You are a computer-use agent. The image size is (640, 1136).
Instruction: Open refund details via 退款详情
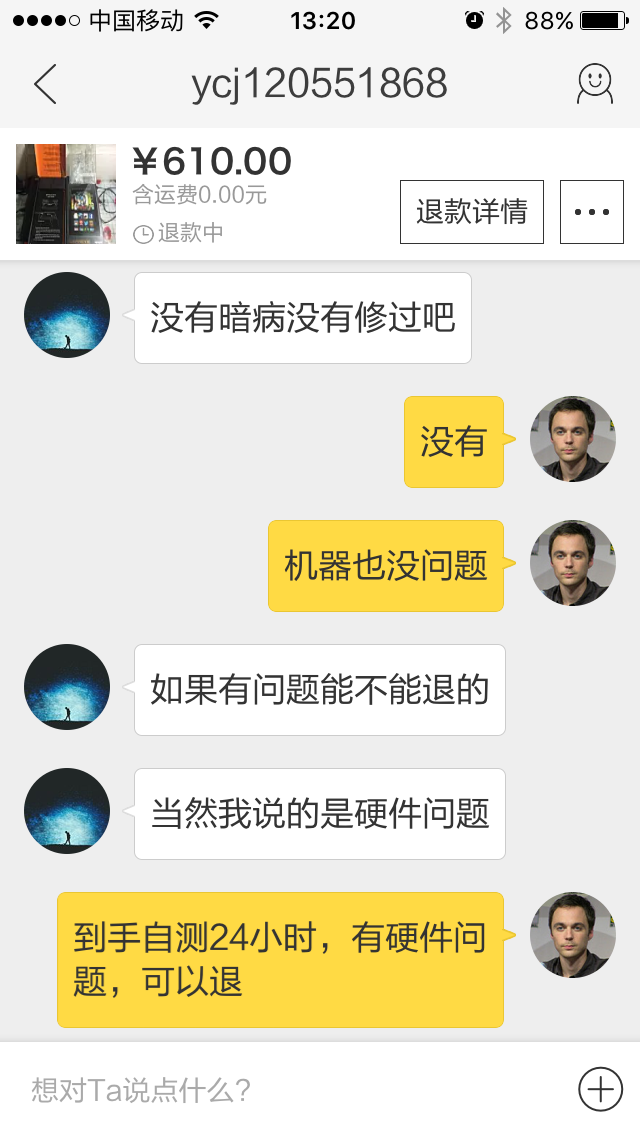(471, 212)
